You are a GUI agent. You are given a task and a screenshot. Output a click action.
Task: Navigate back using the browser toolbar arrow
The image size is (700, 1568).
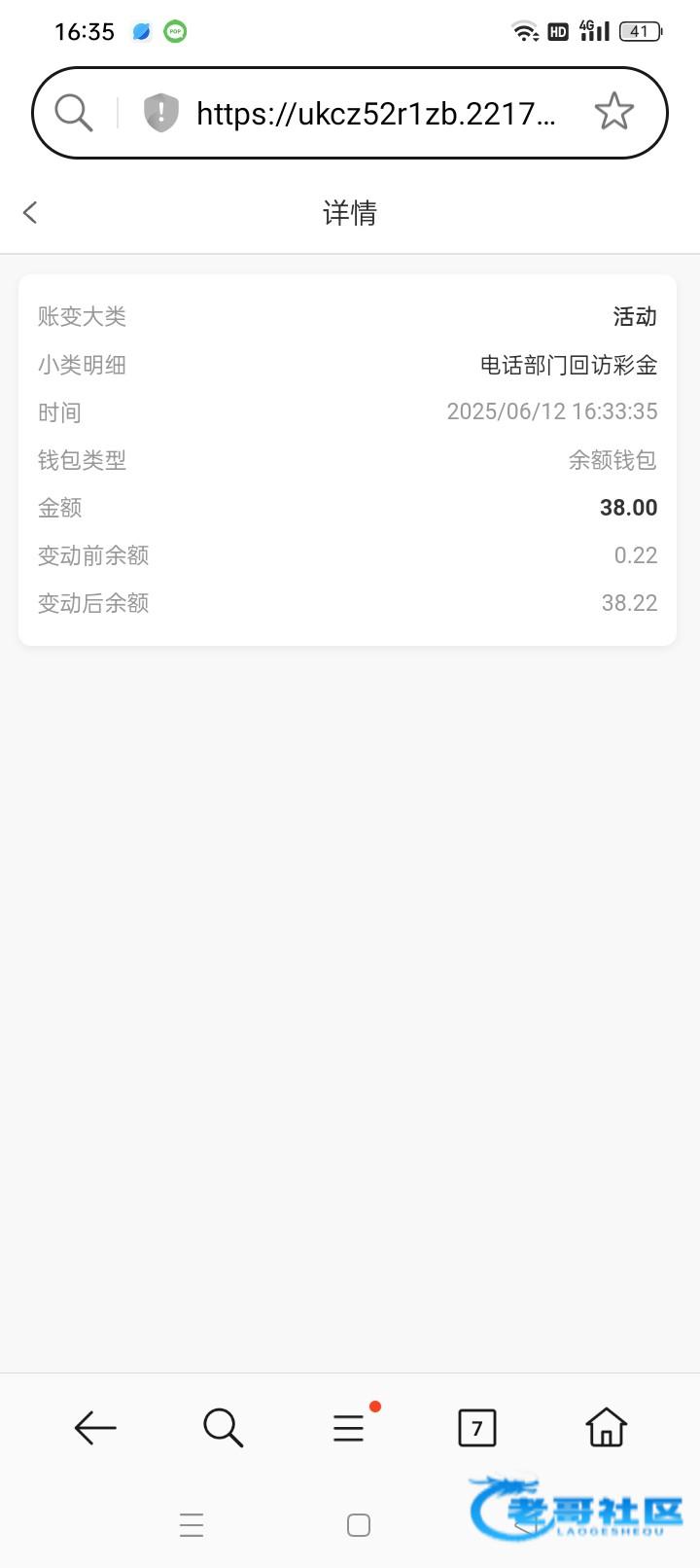[95, 1427]
